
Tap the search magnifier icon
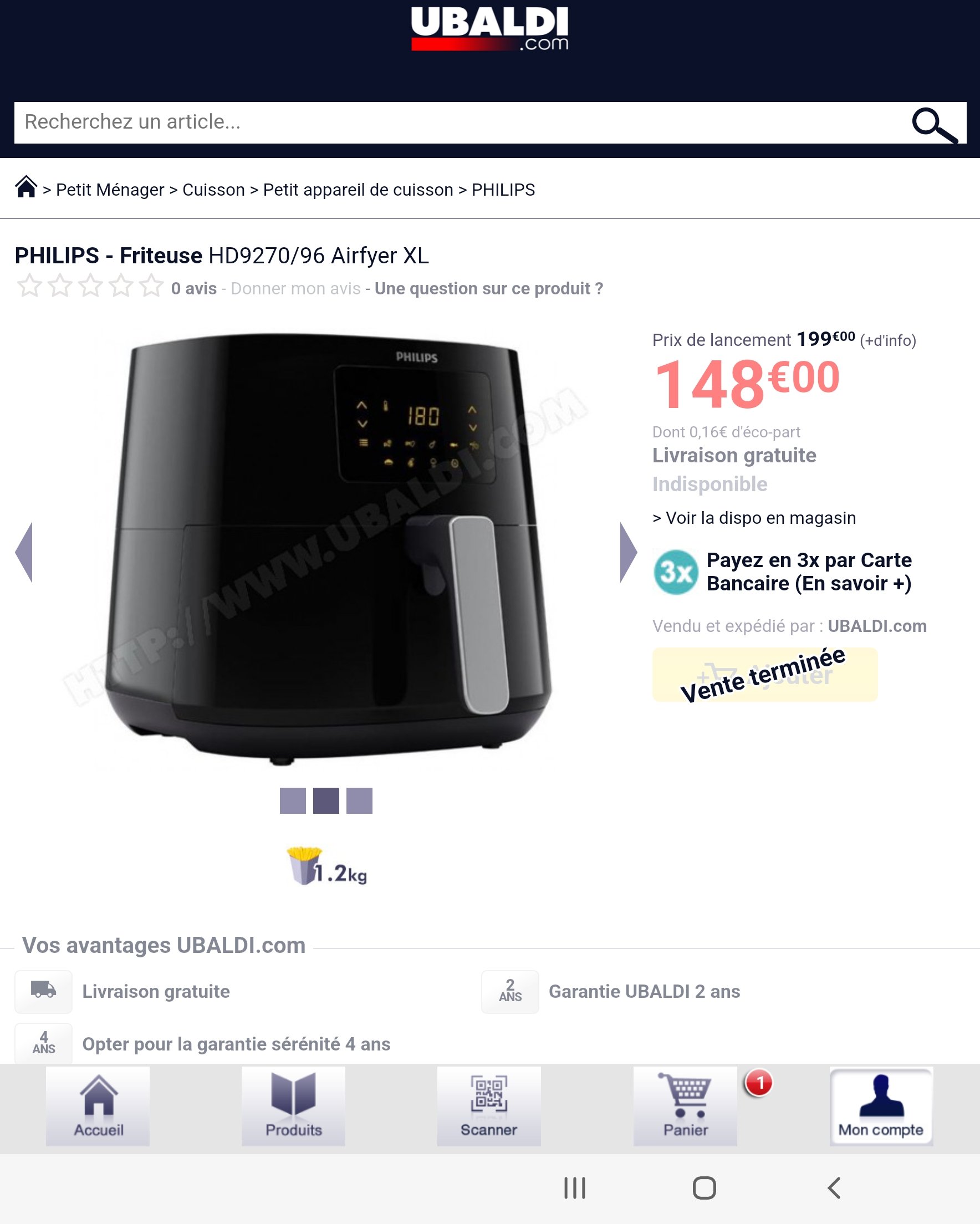934,124
